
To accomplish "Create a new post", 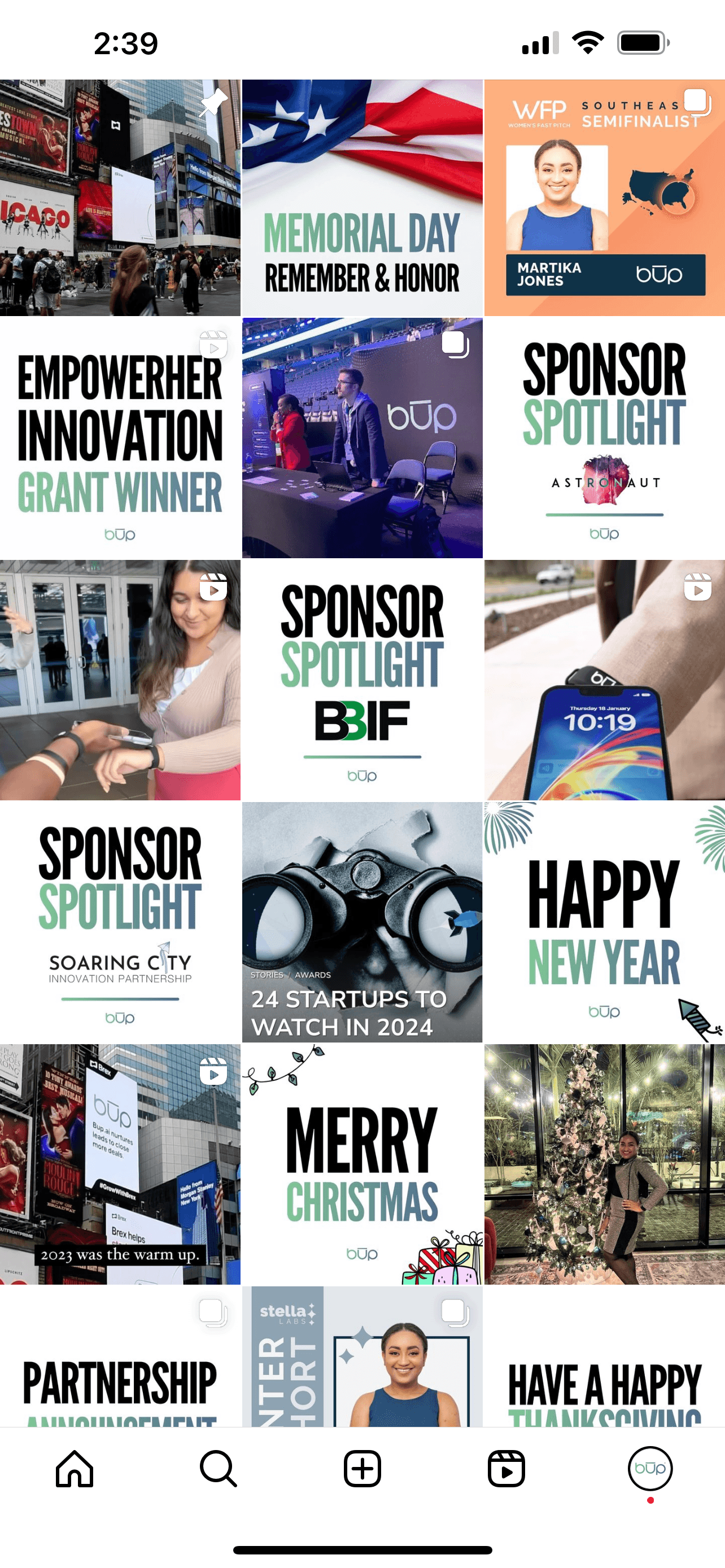I will coord(362,1468).
